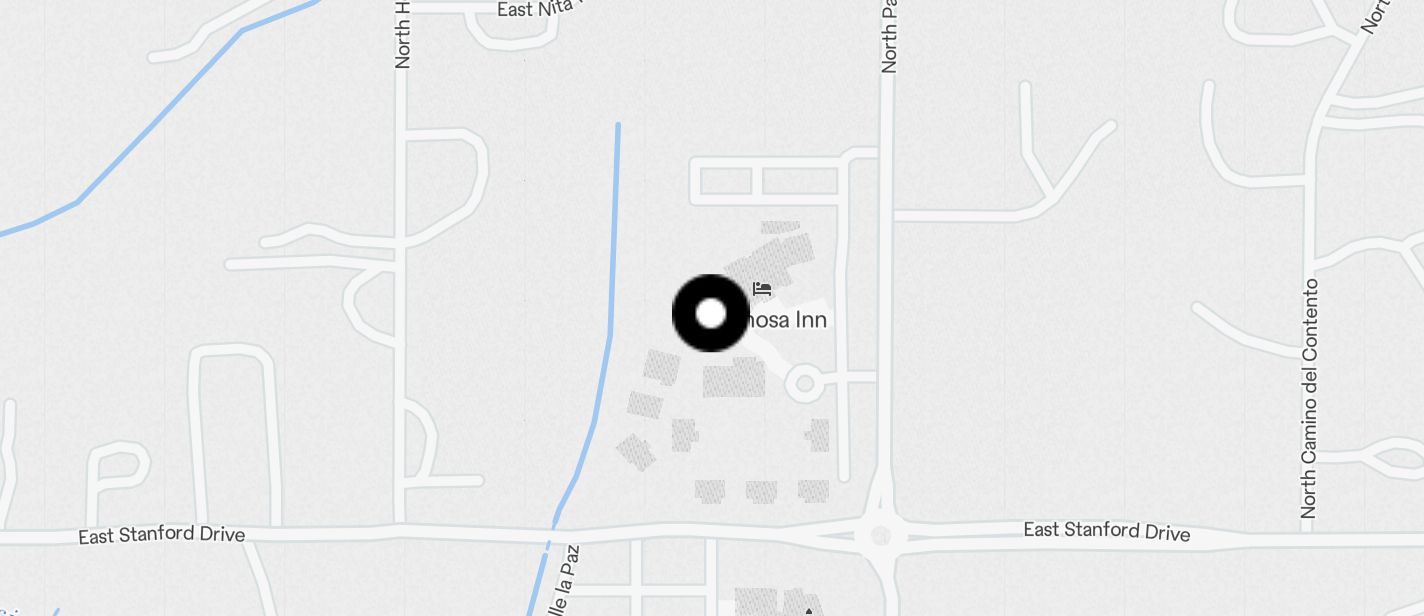Tap the black circular location marker

tap(710, 314)
